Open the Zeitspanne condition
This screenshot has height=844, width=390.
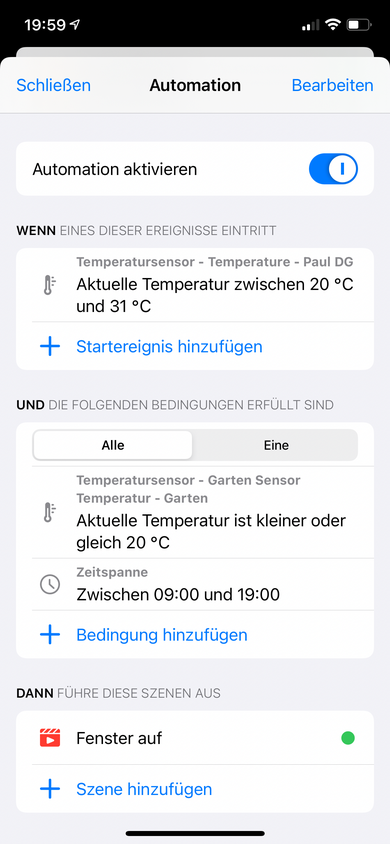(x=195, y=584)
